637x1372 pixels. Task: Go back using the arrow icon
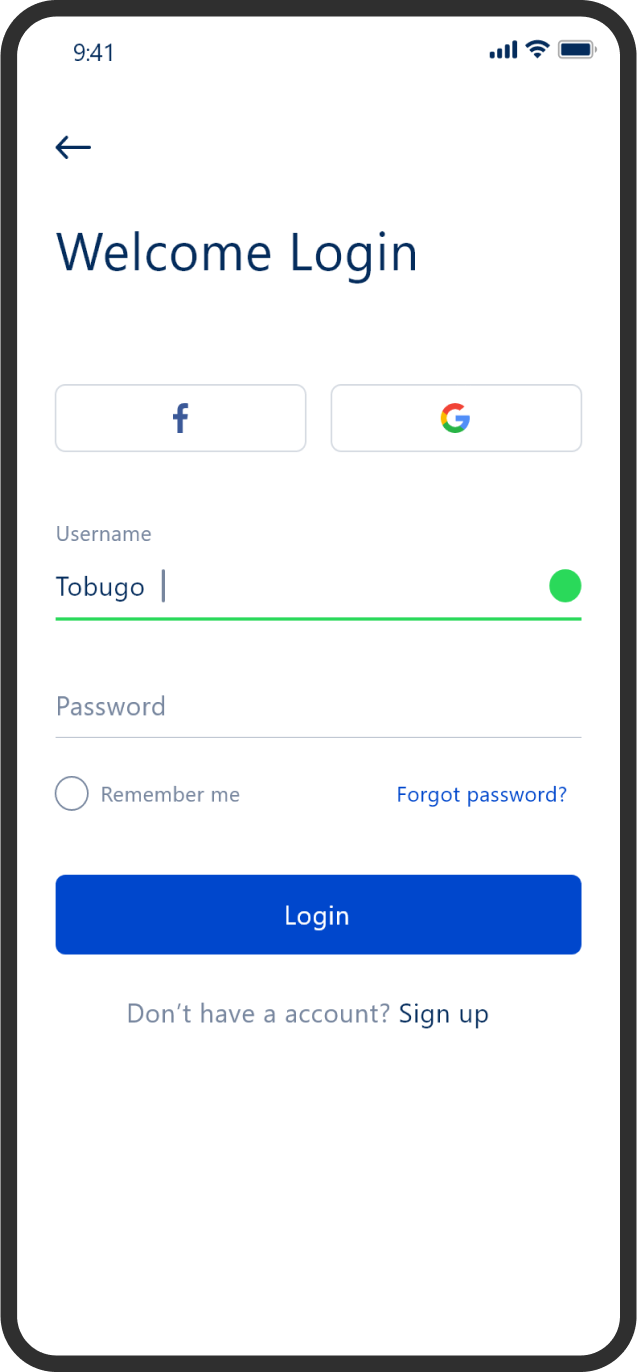click(73, 148)
